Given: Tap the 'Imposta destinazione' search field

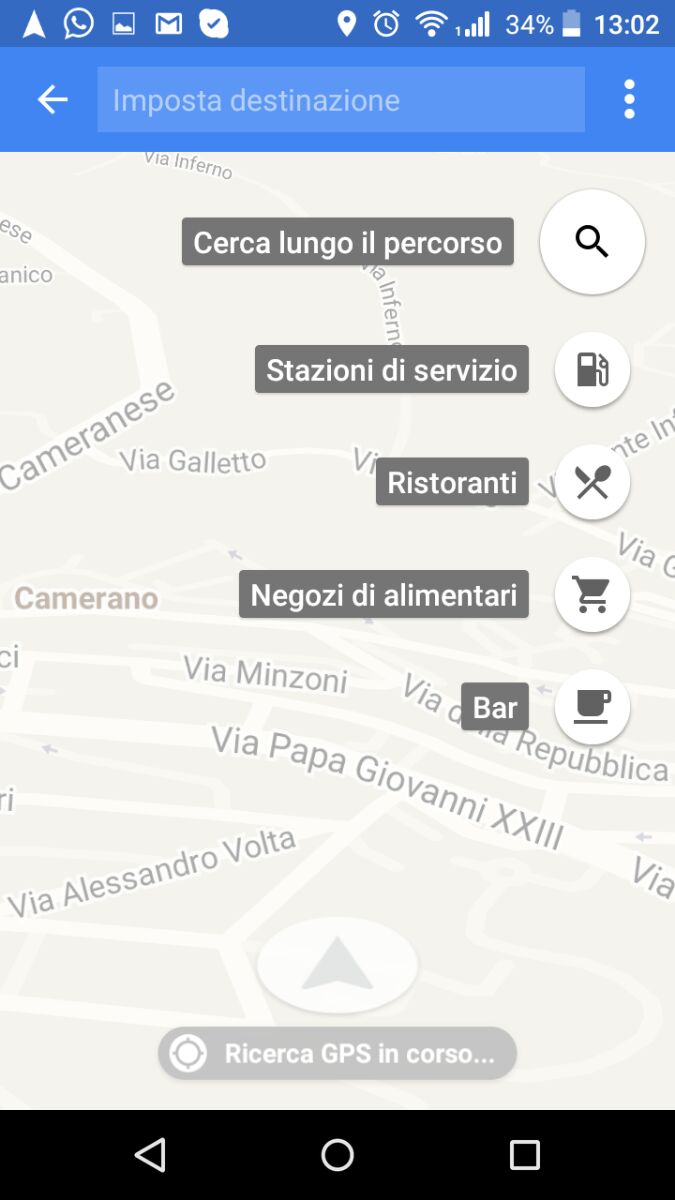Looking at the screenshot, I should [340, 100].
